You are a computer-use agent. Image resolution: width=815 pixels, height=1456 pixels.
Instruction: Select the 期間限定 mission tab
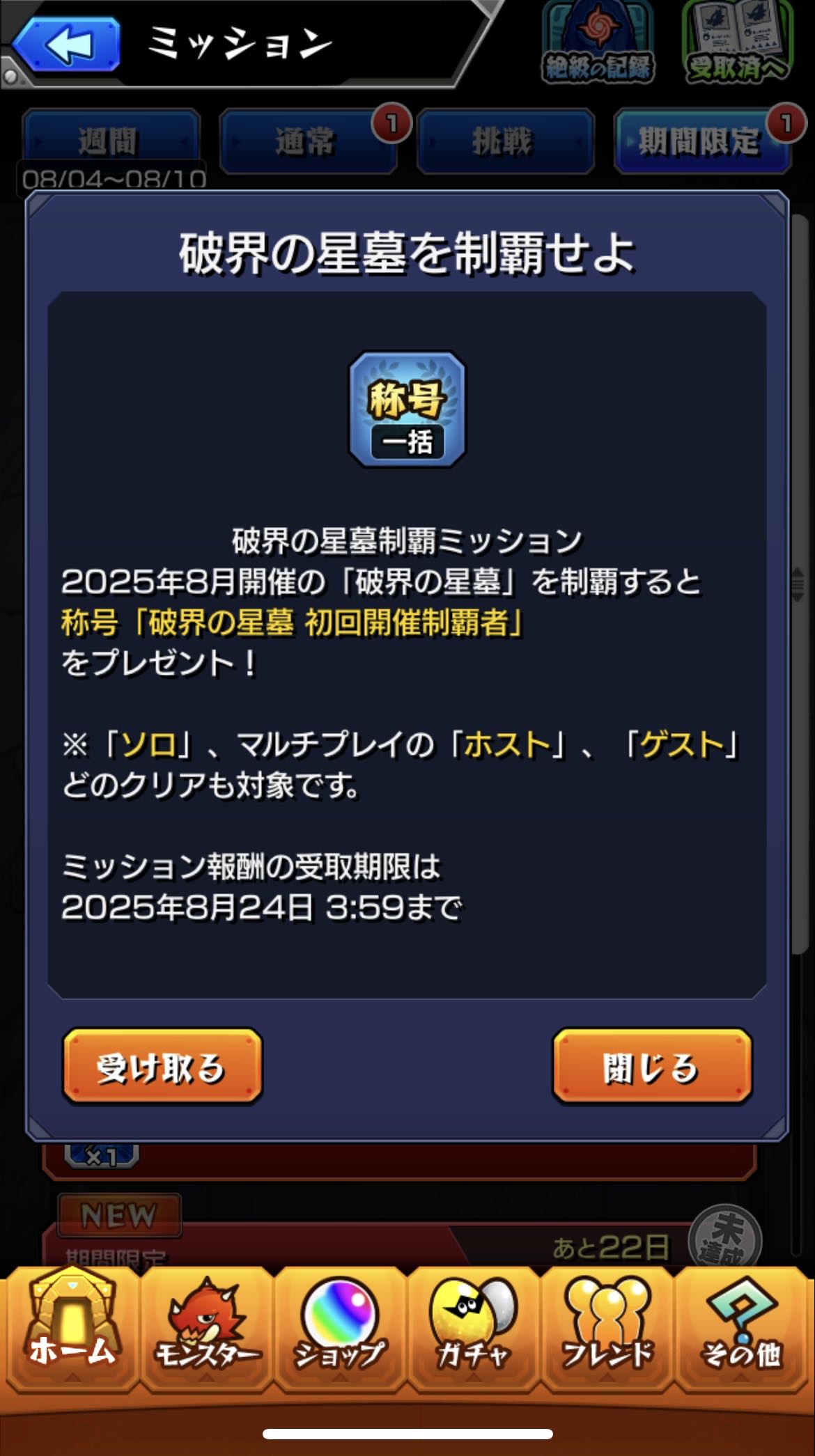pyautogui.click(x=701, y=141)
